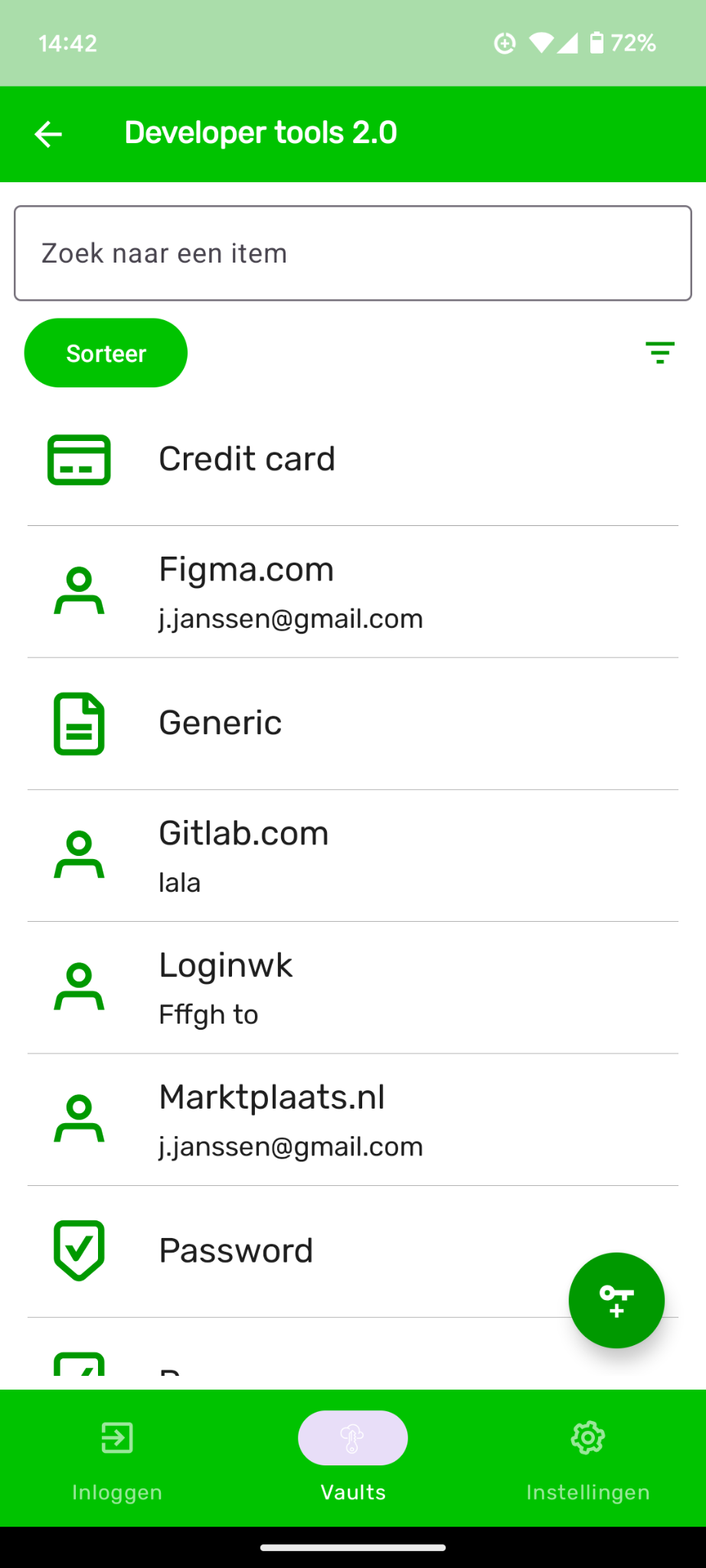Open the filter icon
Viewport: 706px width, 1568px height.
659,353
